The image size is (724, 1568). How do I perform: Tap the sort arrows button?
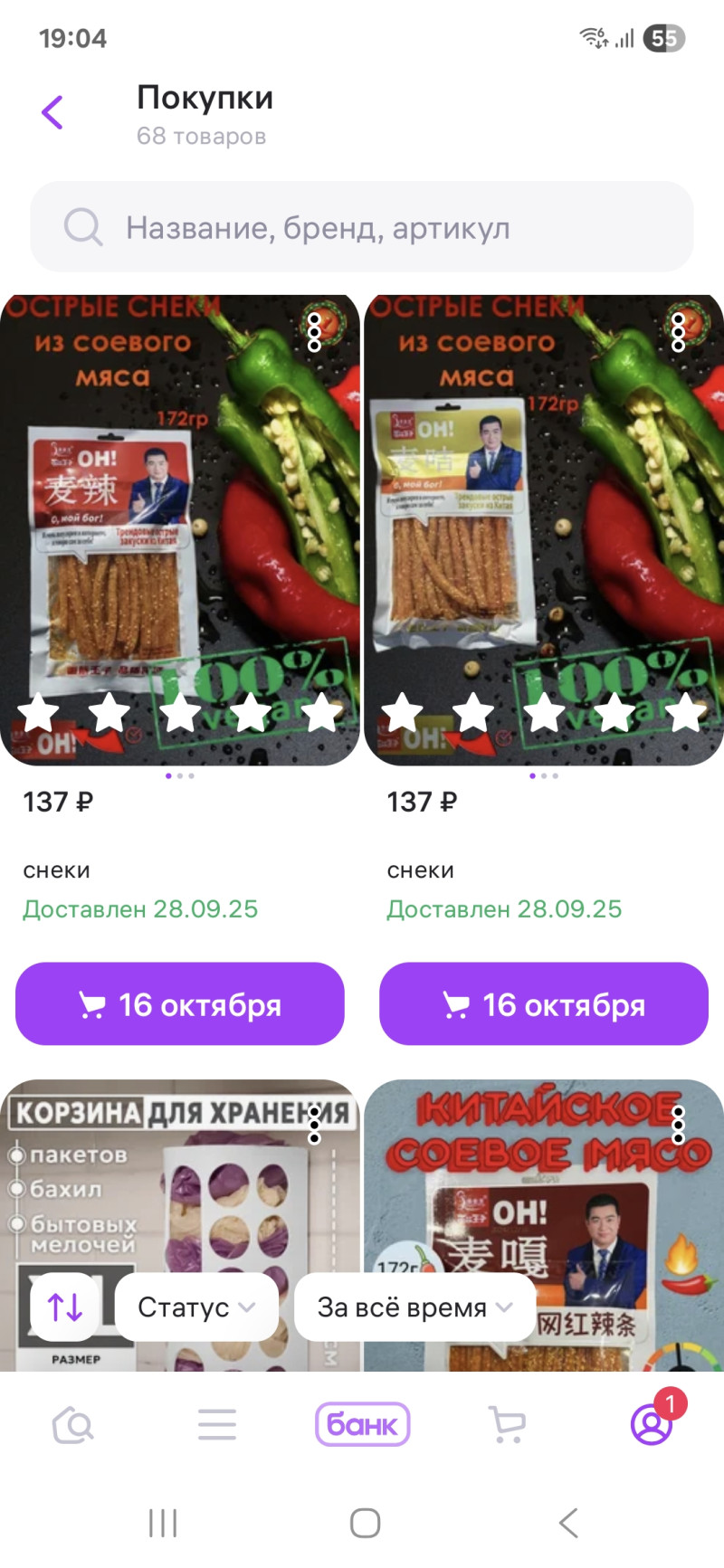point(65,1307)
